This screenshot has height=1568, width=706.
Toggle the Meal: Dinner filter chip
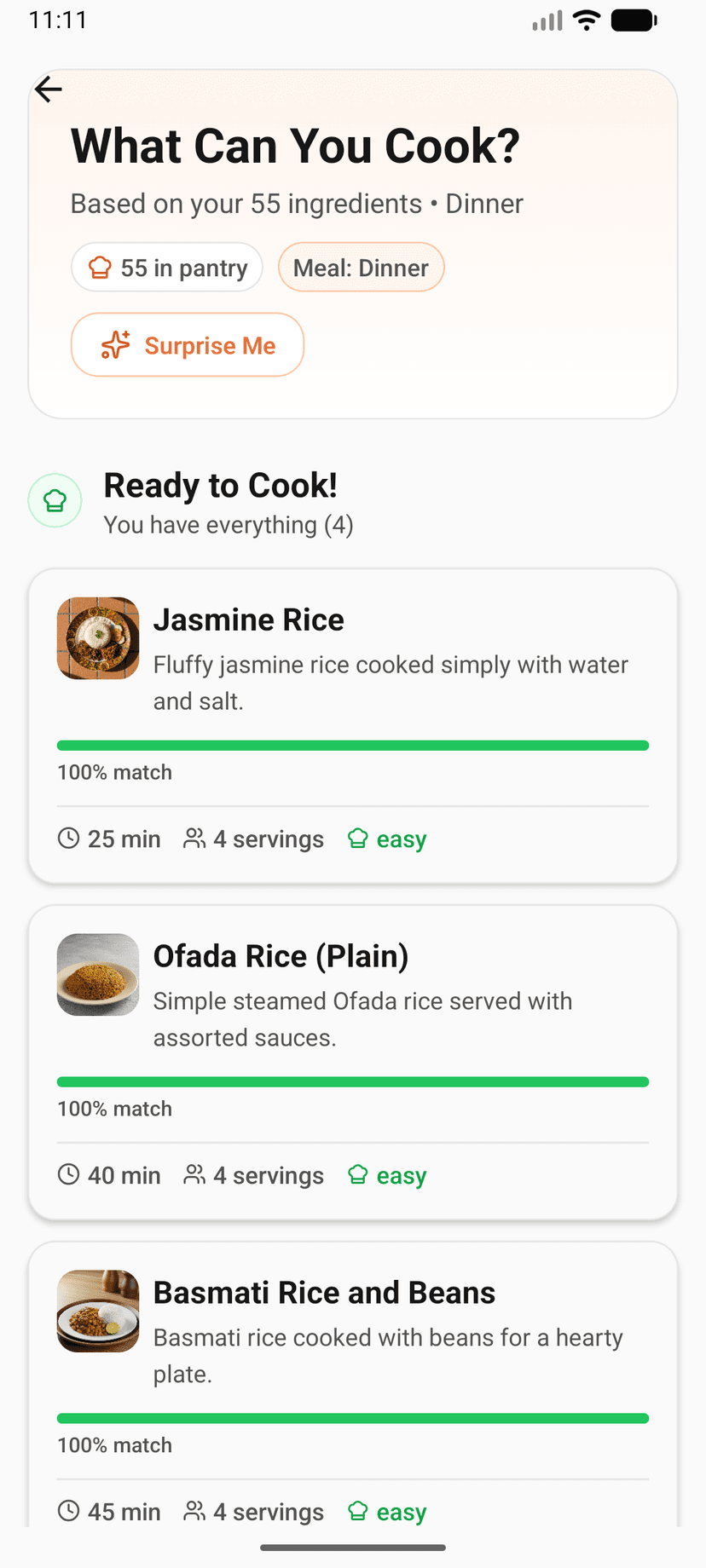[x=361, y=267]
